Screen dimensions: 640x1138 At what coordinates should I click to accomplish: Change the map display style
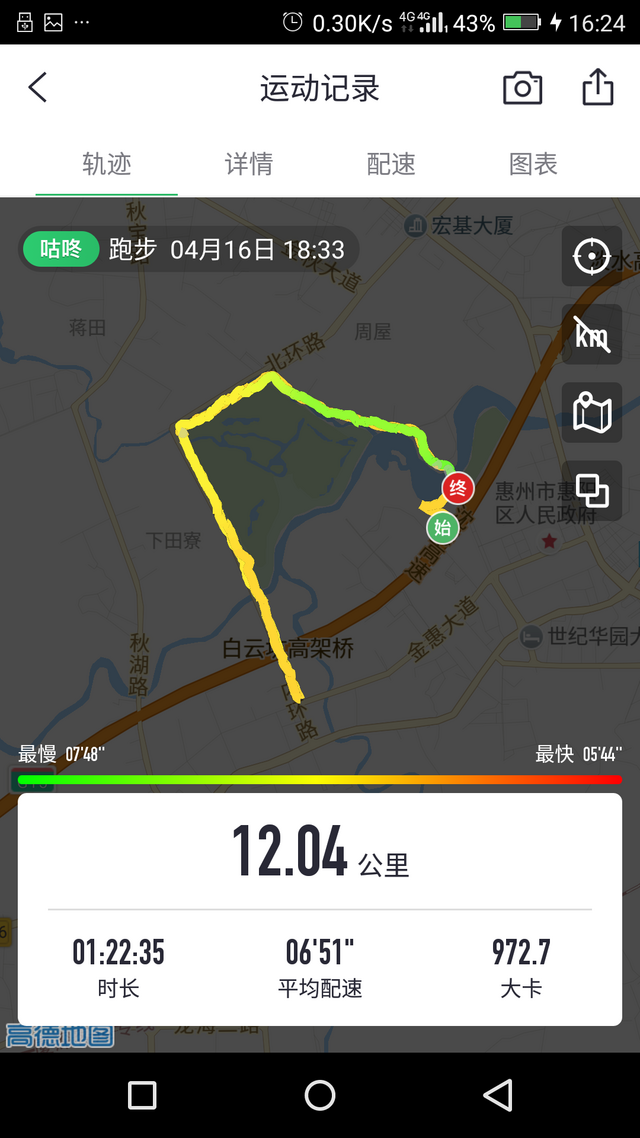click(x=592, y=413)
